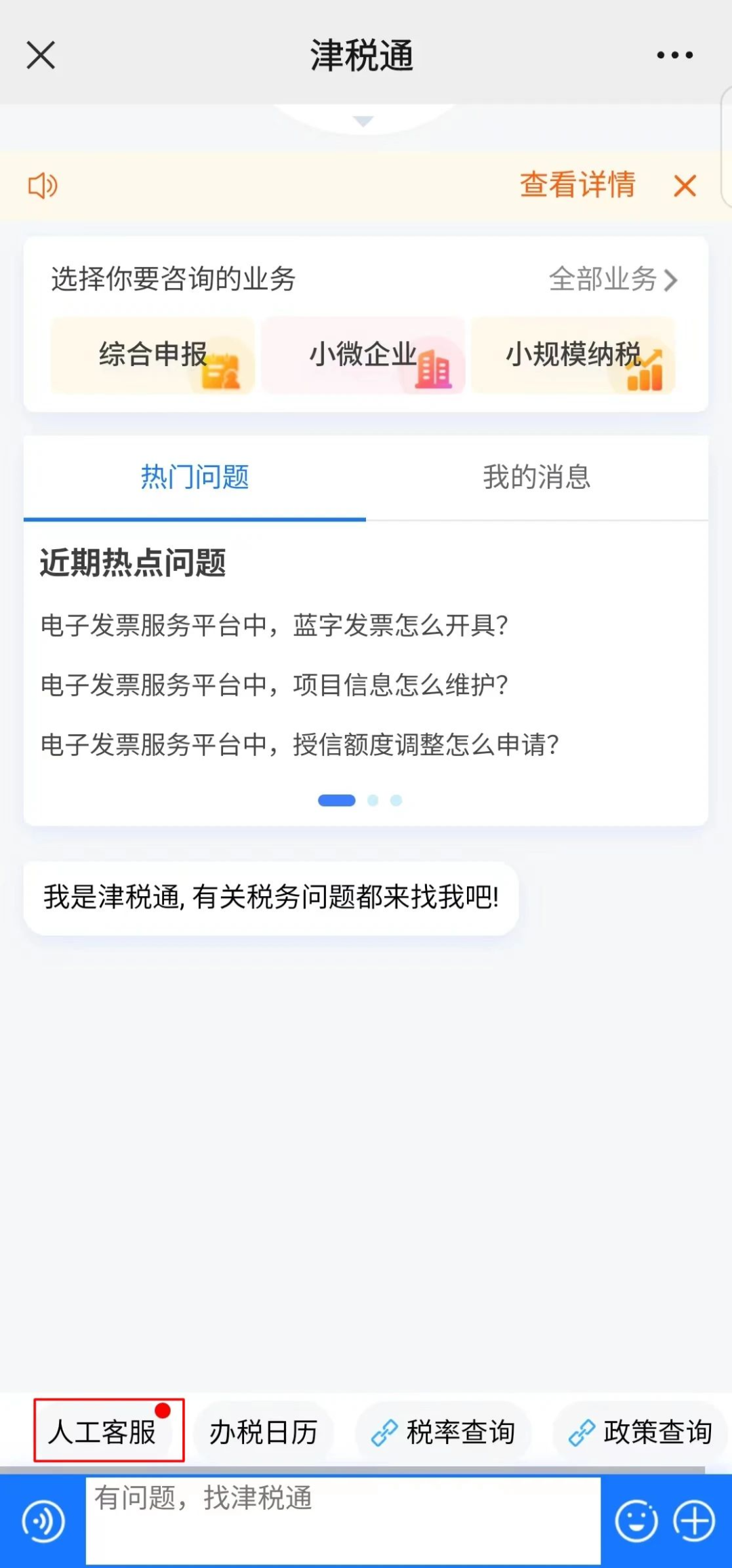Open the emoji picker

636,1521
